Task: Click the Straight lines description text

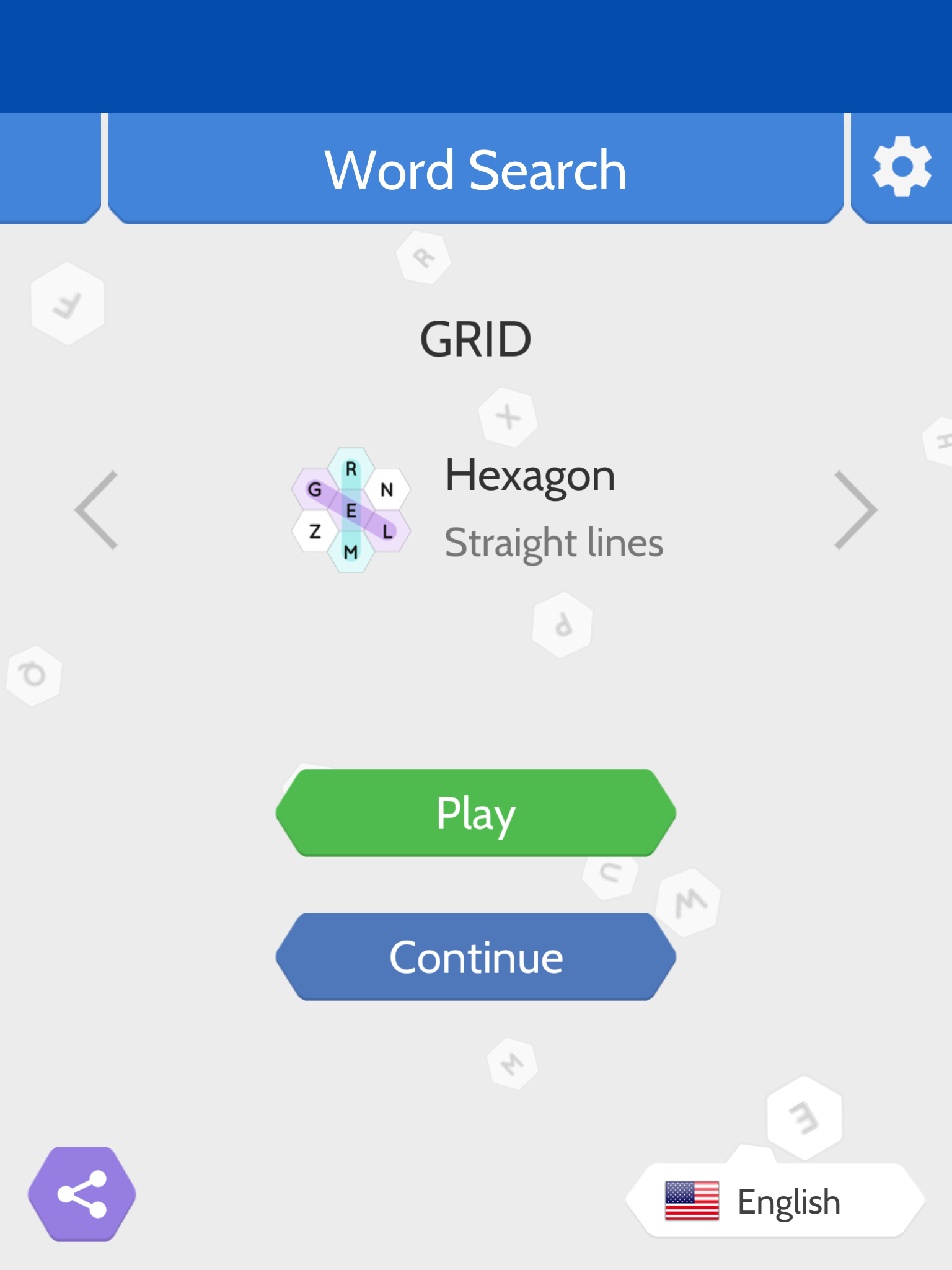Action: click(x=555, y=541)
